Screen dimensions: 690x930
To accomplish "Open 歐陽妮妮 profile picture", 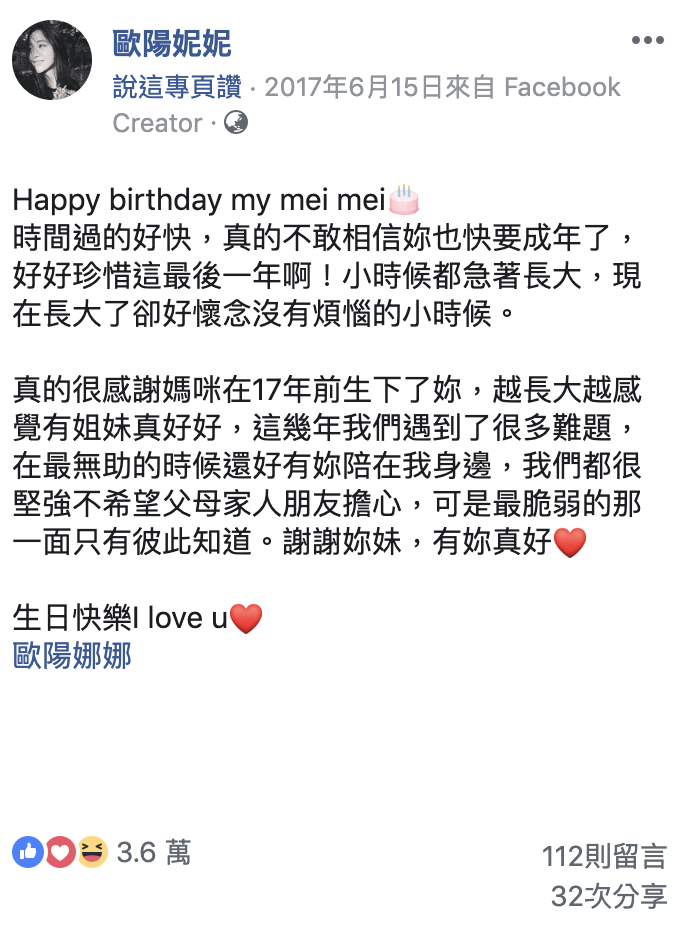I will [51, 60].
